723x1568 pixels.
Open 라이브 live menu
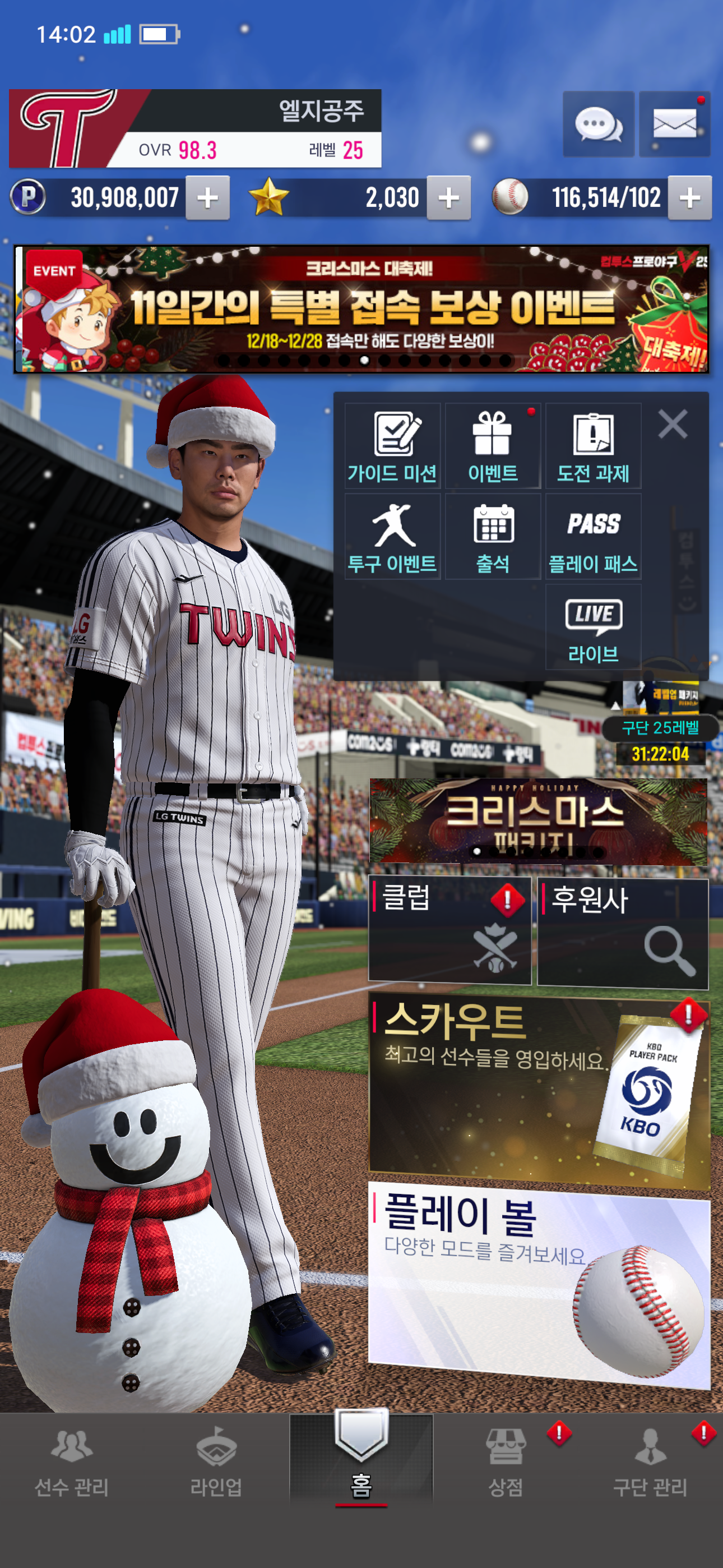click(x=593, y=628)
